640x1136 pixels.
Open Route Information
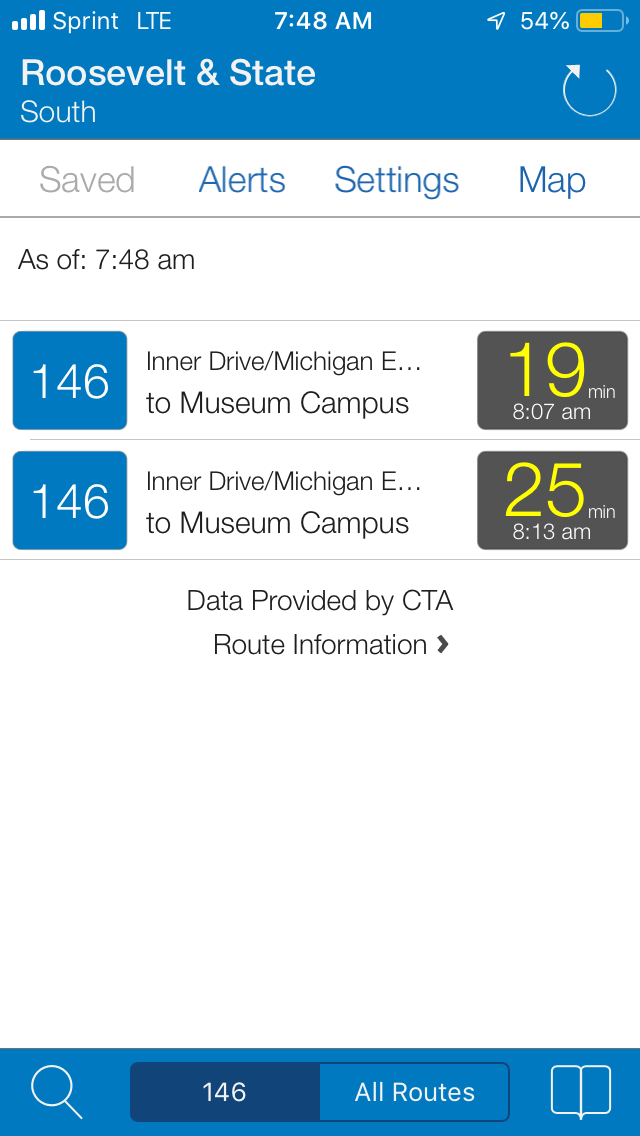pyautogui.click(x=330, y=645)
